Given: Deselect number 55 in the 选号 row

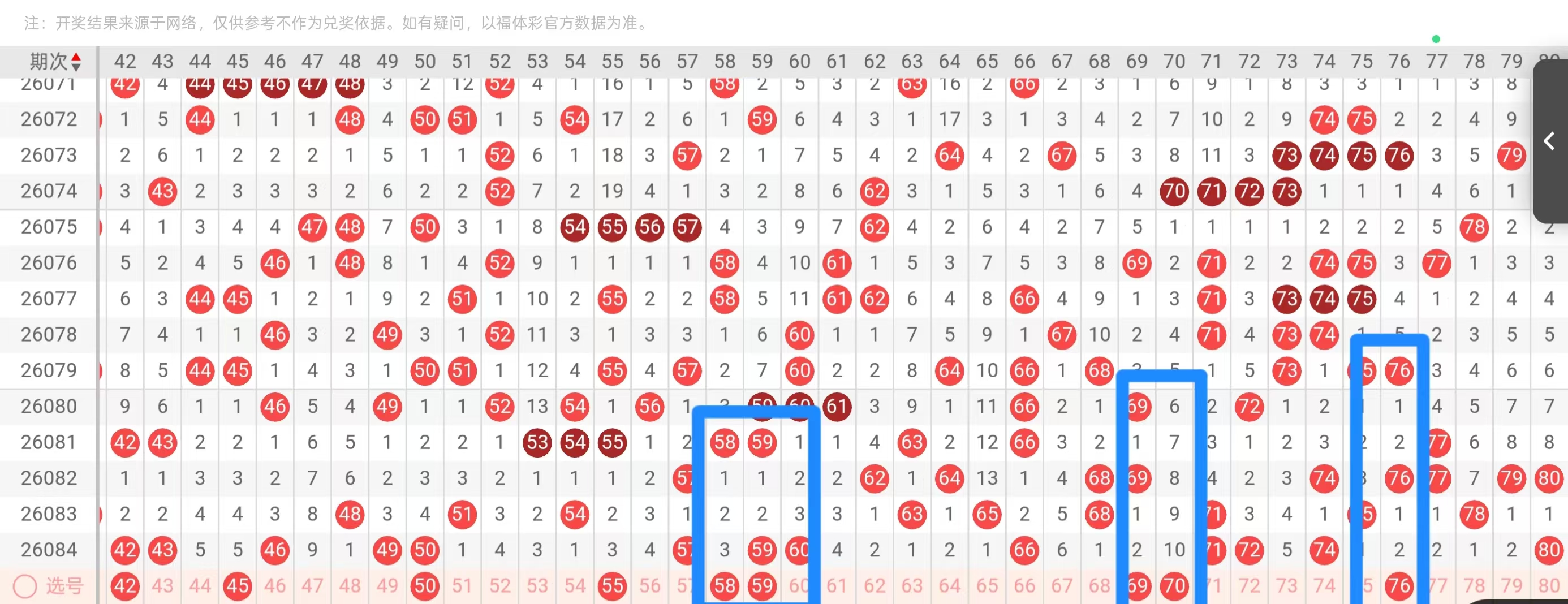Looking at the screenshot, I should coord(613,586).
